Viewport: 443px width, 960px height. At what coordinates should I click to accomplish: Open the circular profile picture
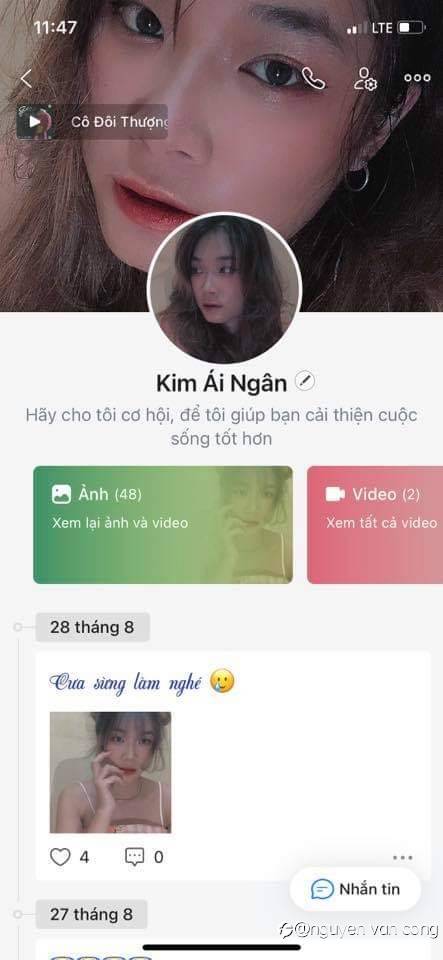tap(225, 289)
